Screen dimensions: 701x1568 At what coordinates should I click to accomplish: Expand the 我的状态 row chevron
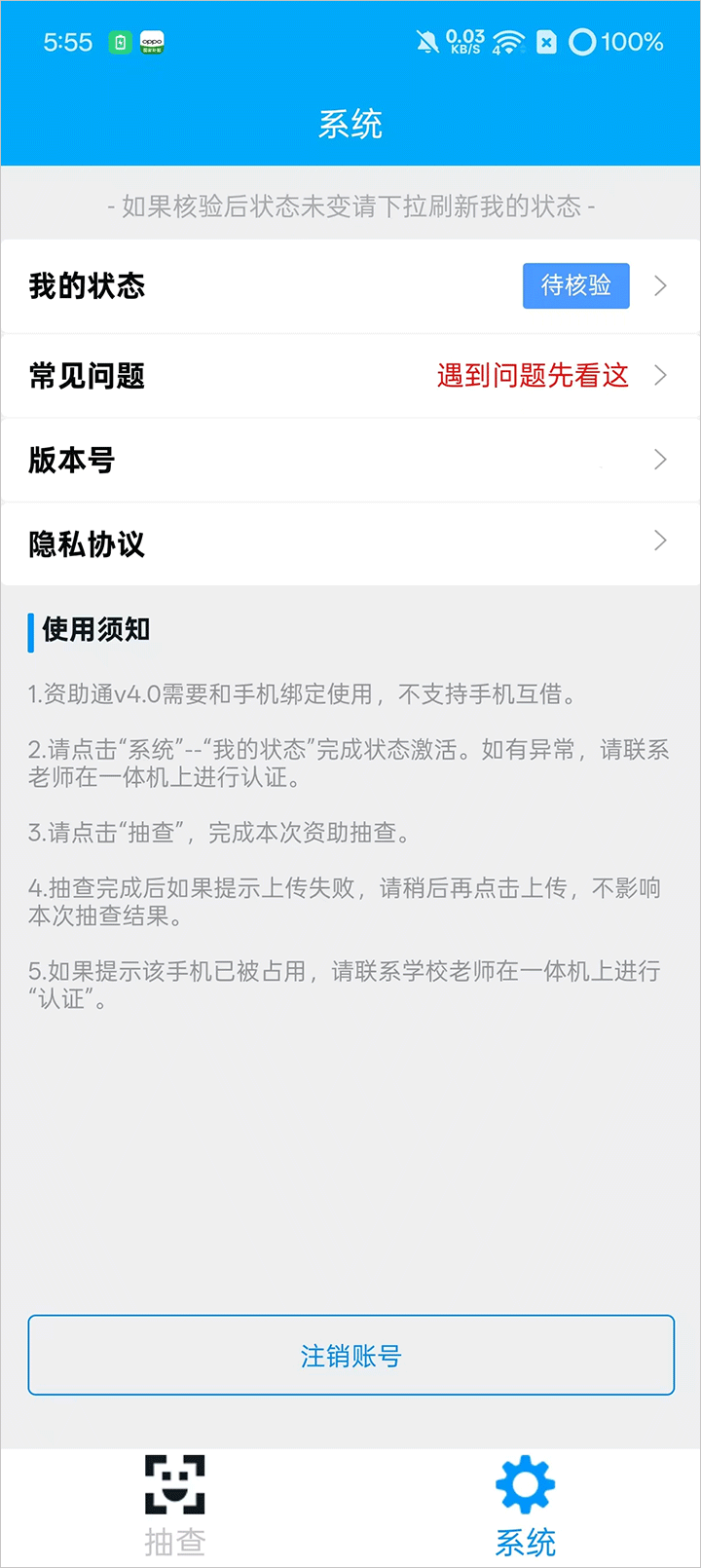tap(660, 285)
